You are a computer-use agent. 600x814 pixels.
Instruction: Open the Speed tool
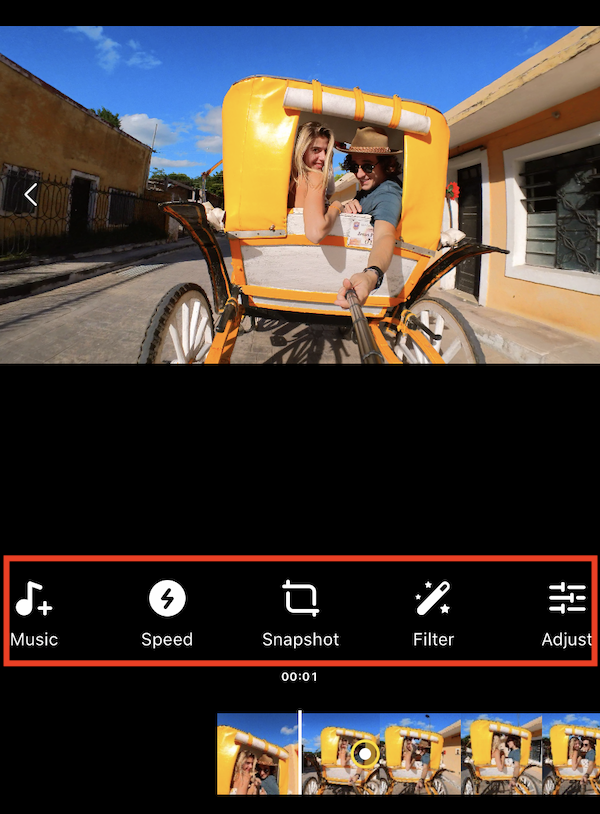pos(167,611)
